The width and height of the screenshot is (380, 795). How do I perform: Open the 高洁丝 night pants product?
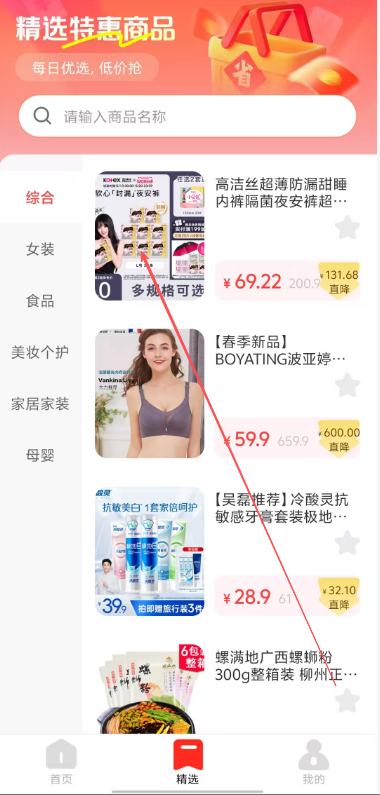click(x=228, y=235)
